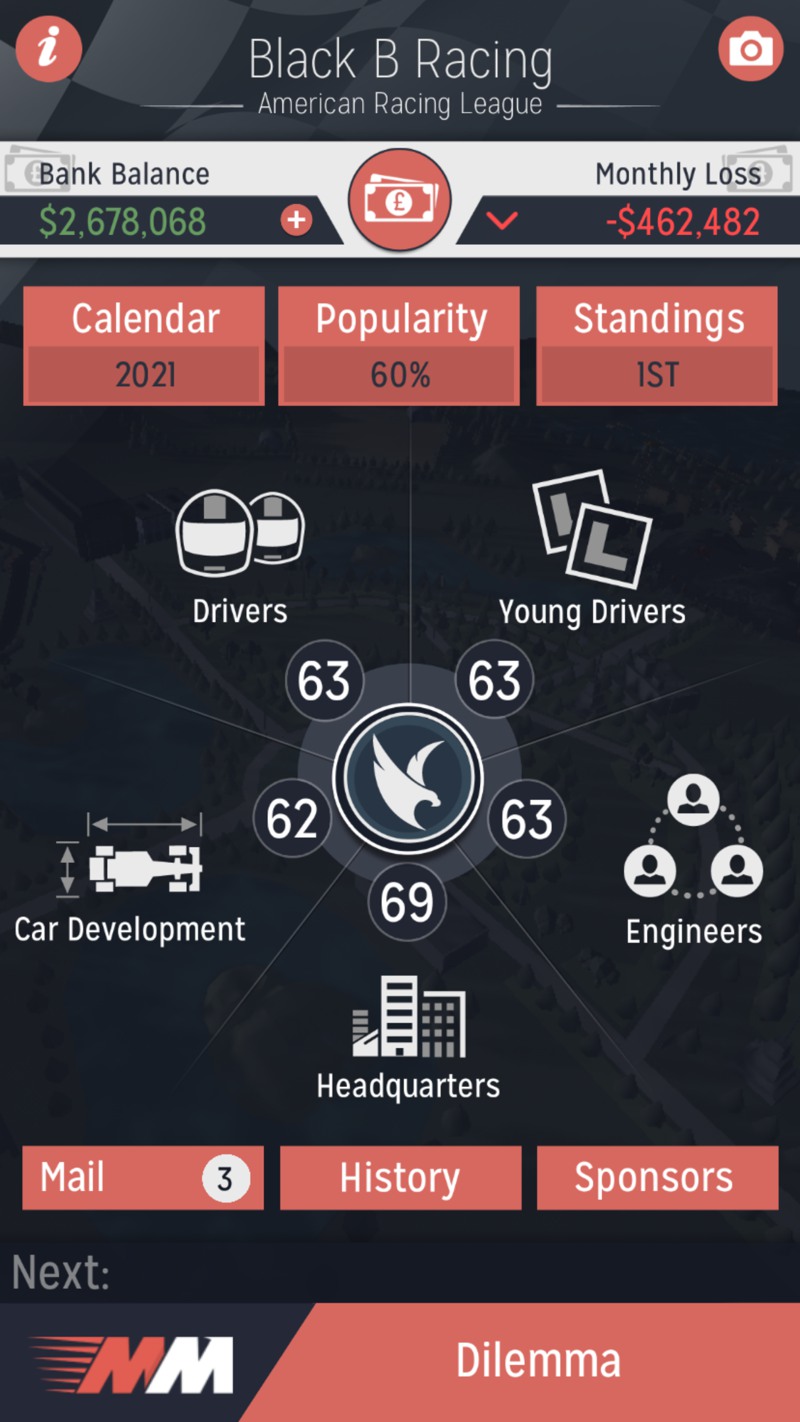Open the info button
800x1422 pixels.
[x=48, y=47]
